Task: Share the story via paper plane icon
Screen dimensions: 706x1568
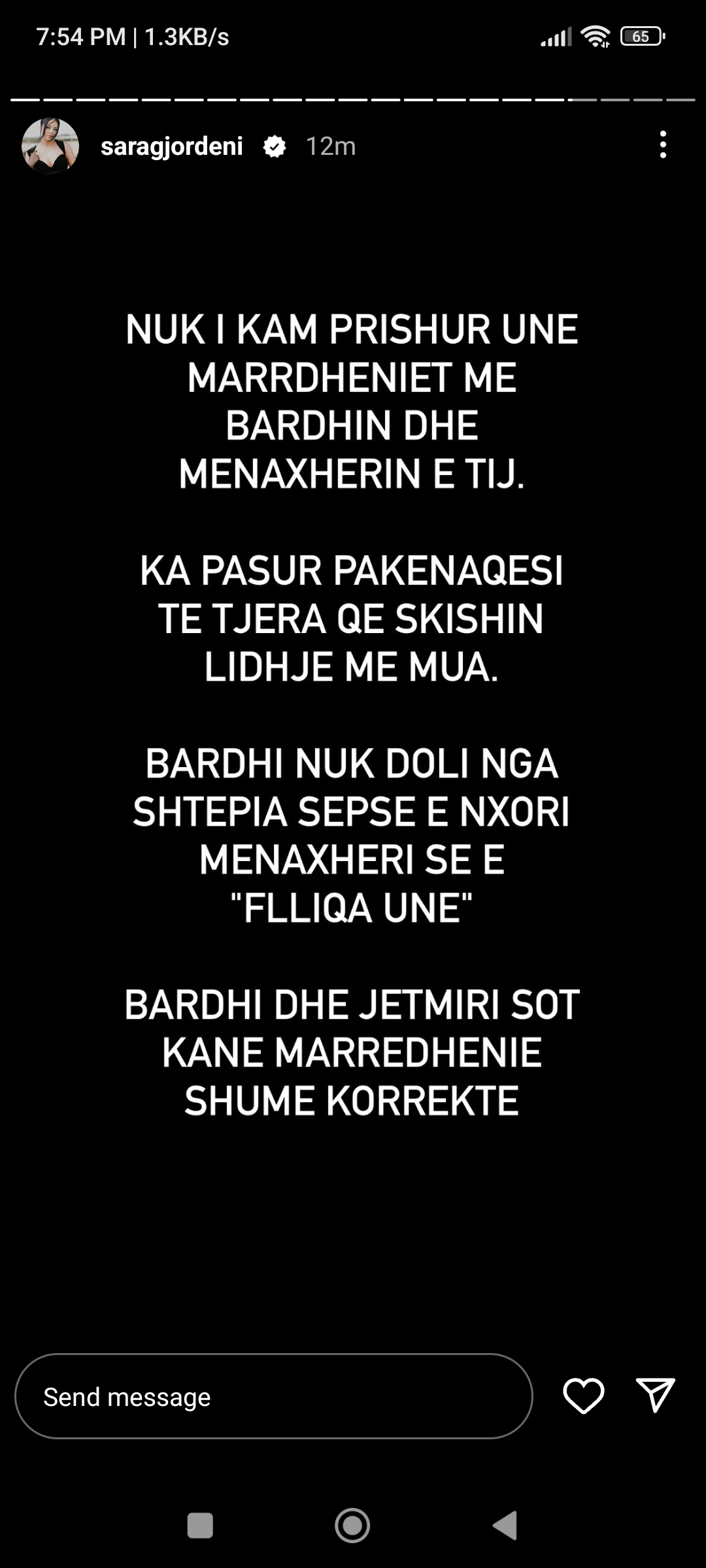Action: point(655,1396)
